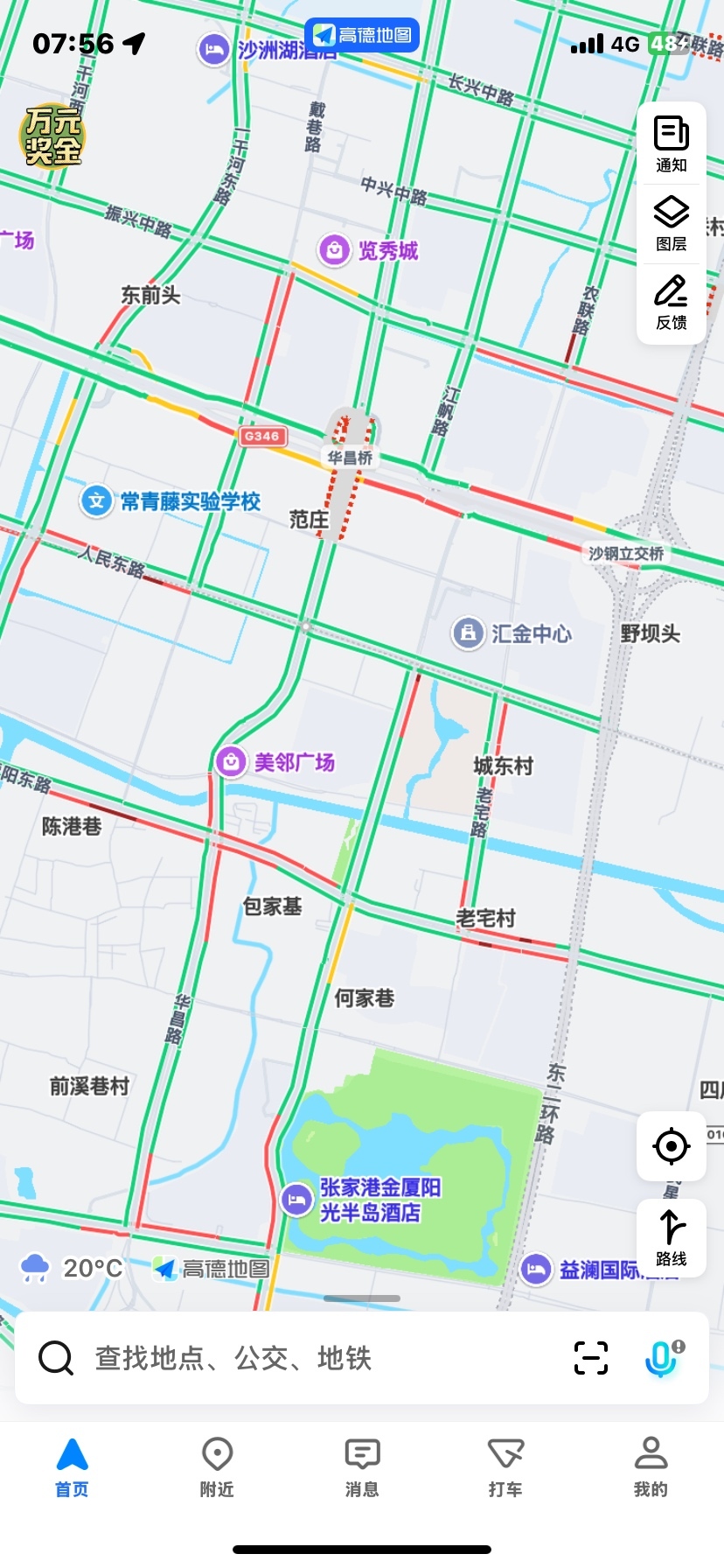Screen dimensions: 724x1568
Task: Open the scan code icon
Action: pos(591,1358)
